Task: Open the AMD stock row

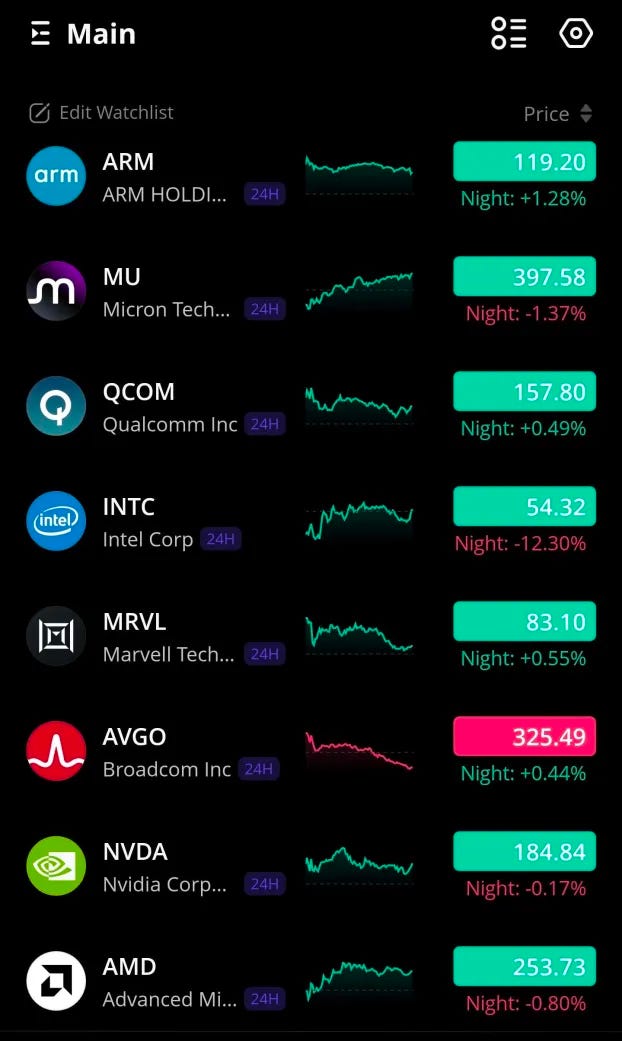Action: 170,982
